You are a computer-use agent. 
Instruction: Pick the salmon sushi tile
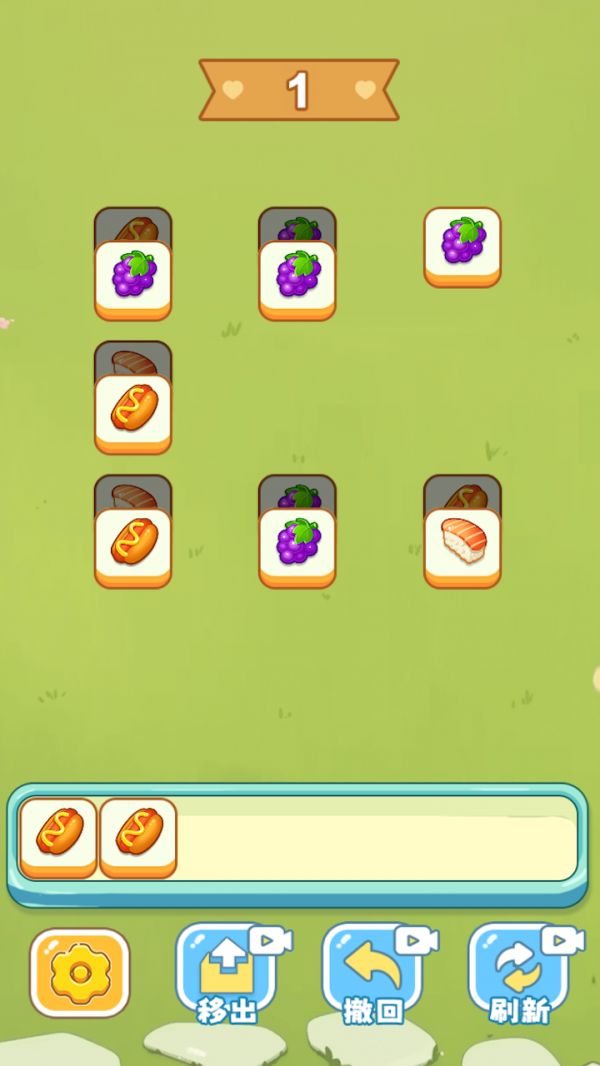pos(462,544)
